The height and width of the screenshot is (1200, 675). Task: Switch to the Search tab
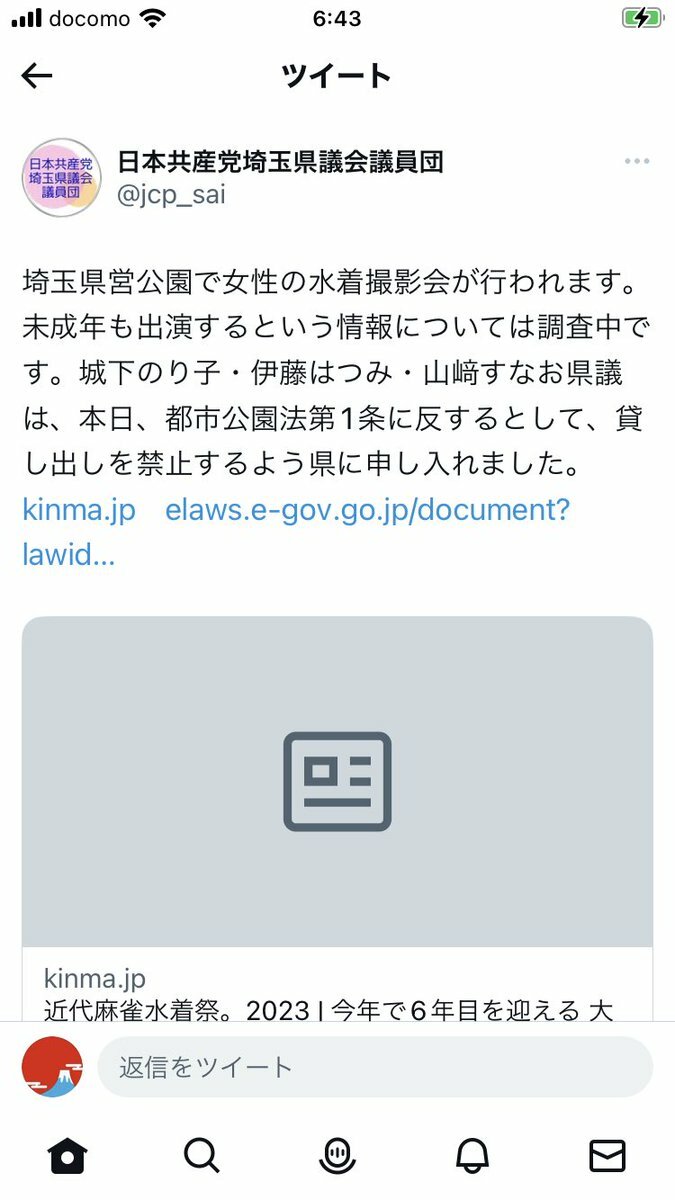coord(202,1156)
